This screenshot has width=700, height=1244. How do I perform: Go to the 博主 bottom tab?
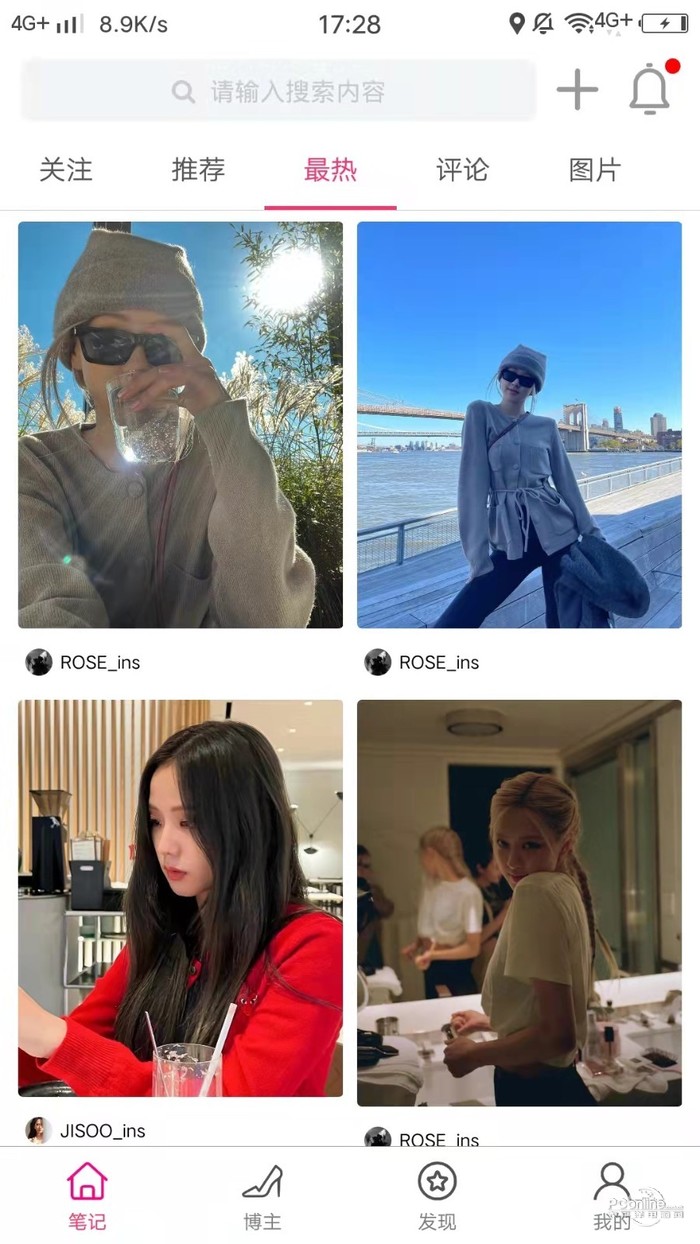pos(262,1196)
